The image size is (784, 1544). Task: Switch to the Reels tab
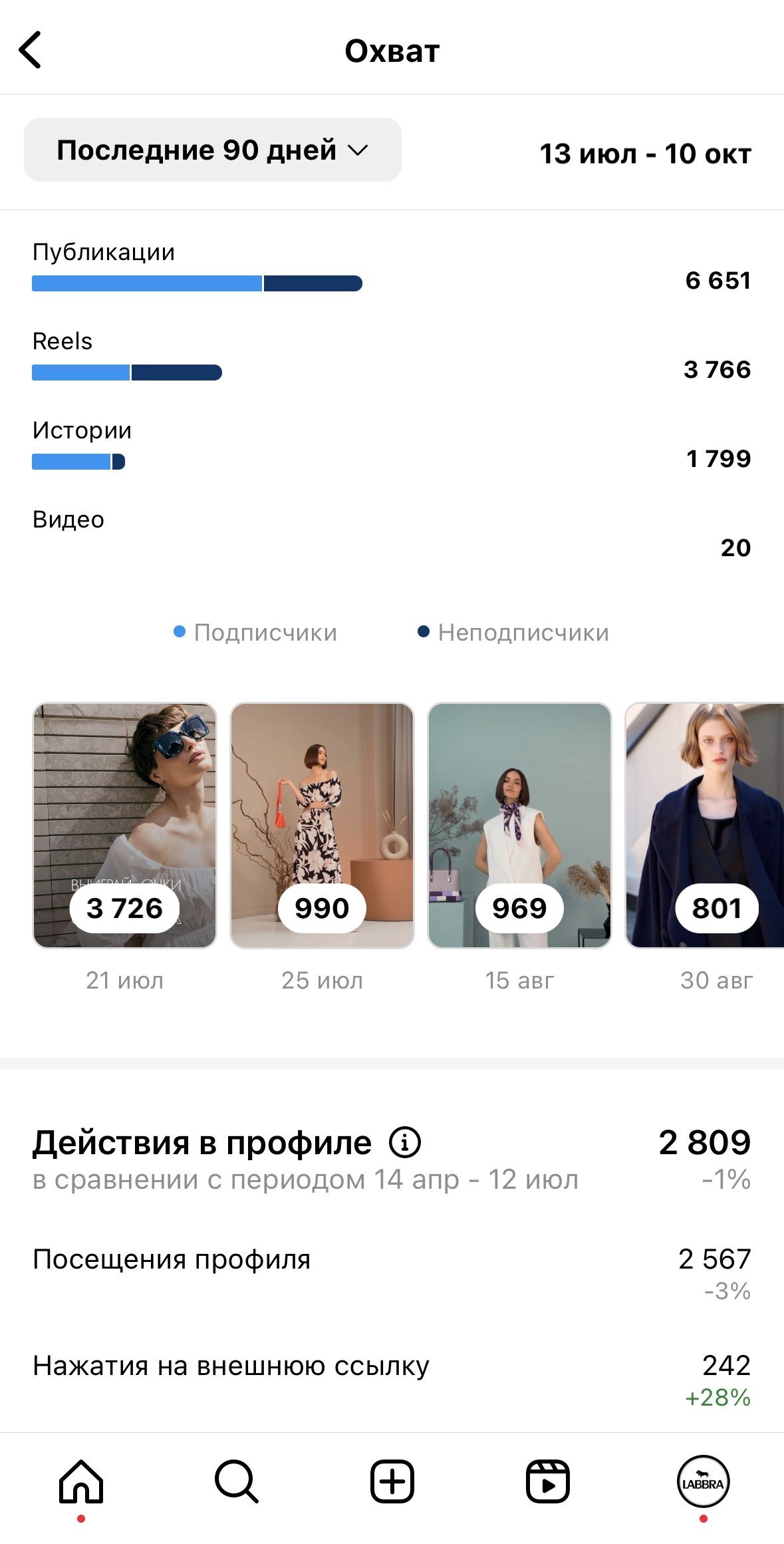547,1482
